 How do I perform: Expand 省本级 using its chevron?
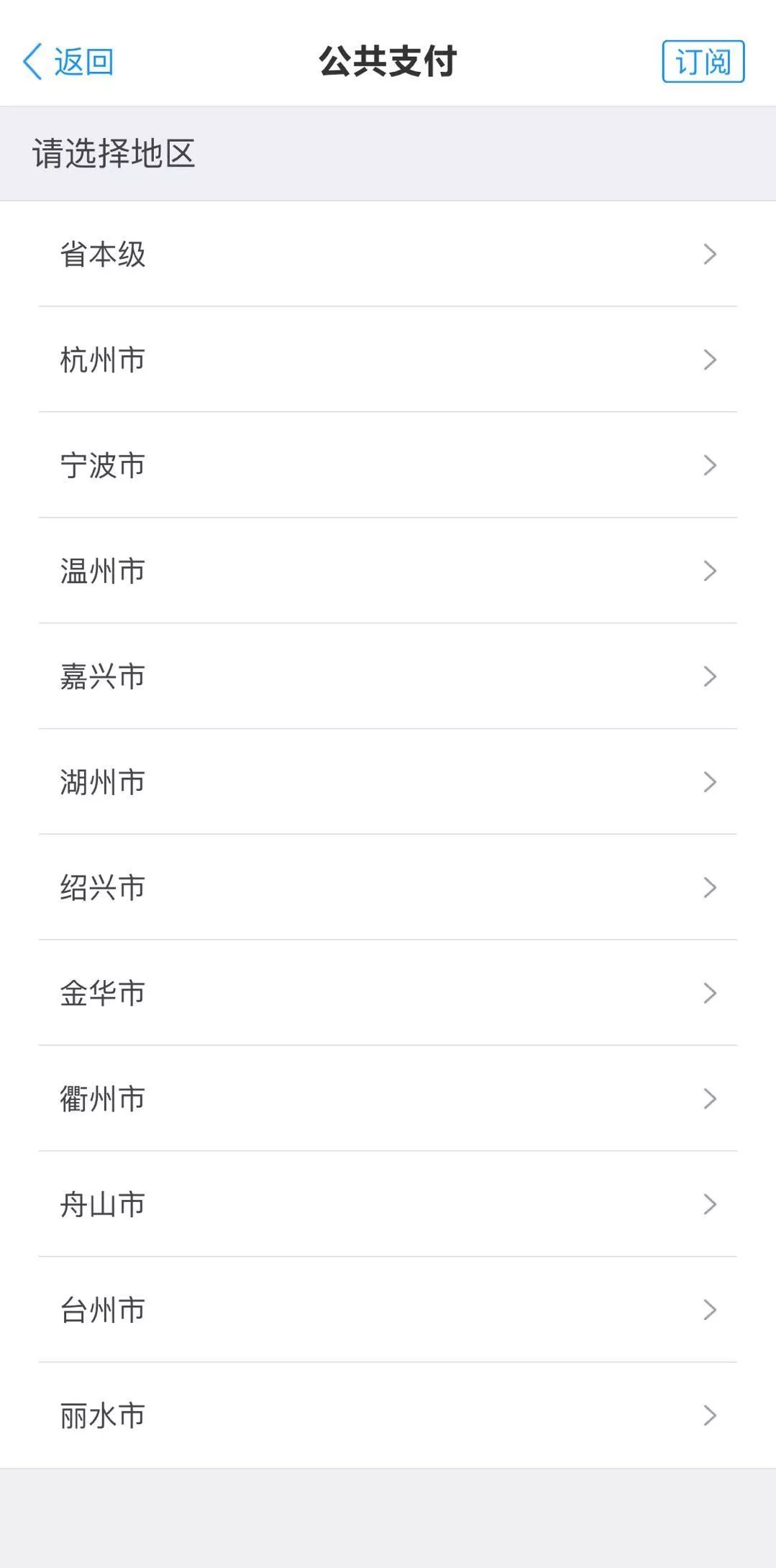[x=711, y=255]
